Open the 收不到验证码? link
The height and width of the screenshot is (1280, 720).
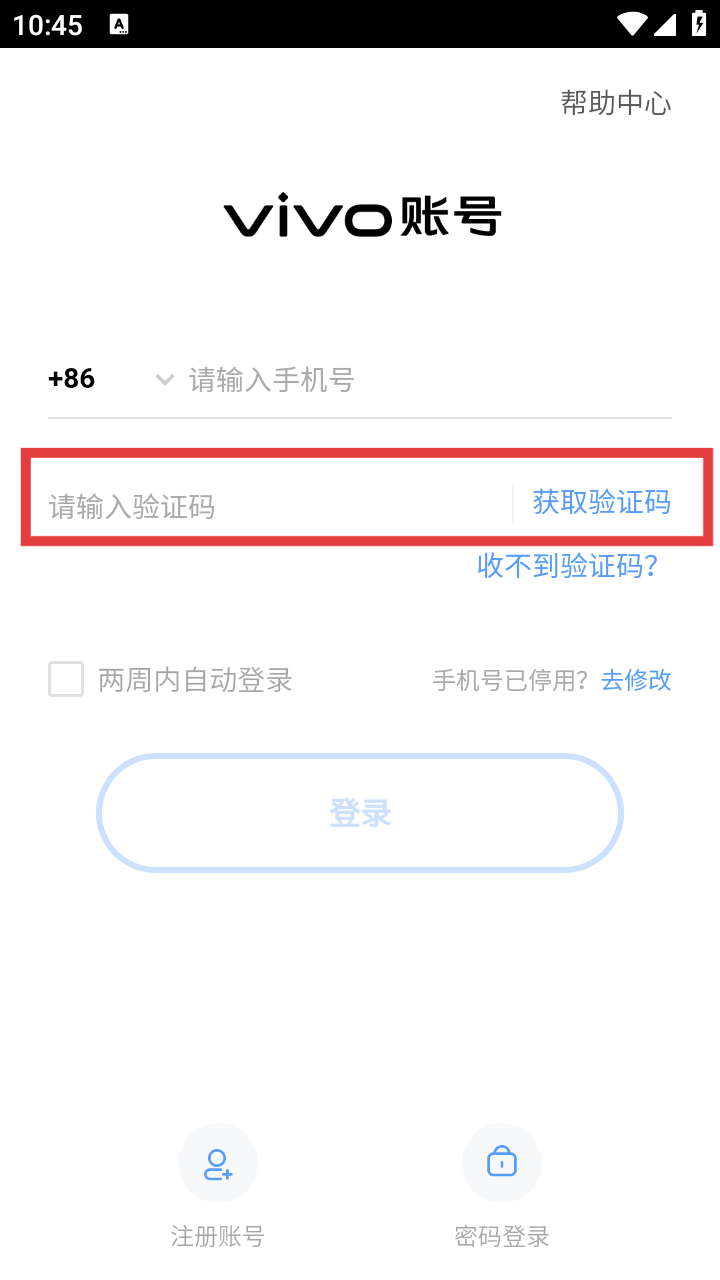pyautogui.click(x=567, y=566)
